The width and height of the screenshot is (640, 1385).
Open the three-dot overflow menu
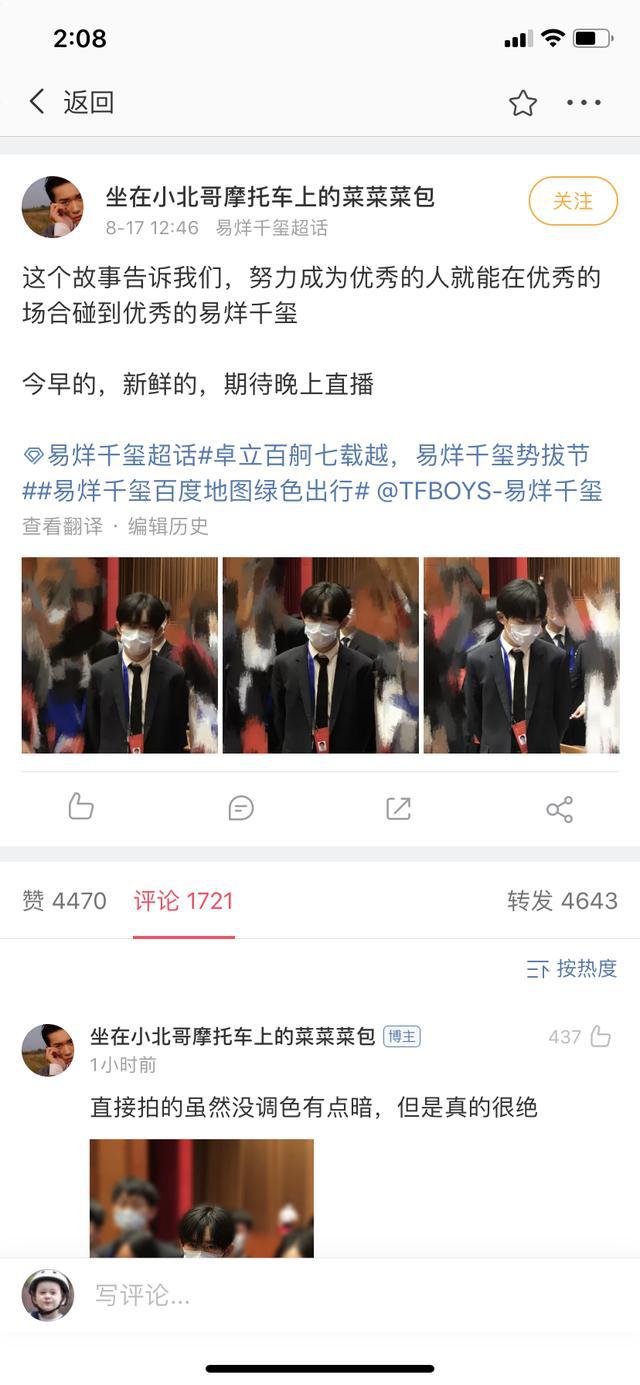(x=584, y=103)
